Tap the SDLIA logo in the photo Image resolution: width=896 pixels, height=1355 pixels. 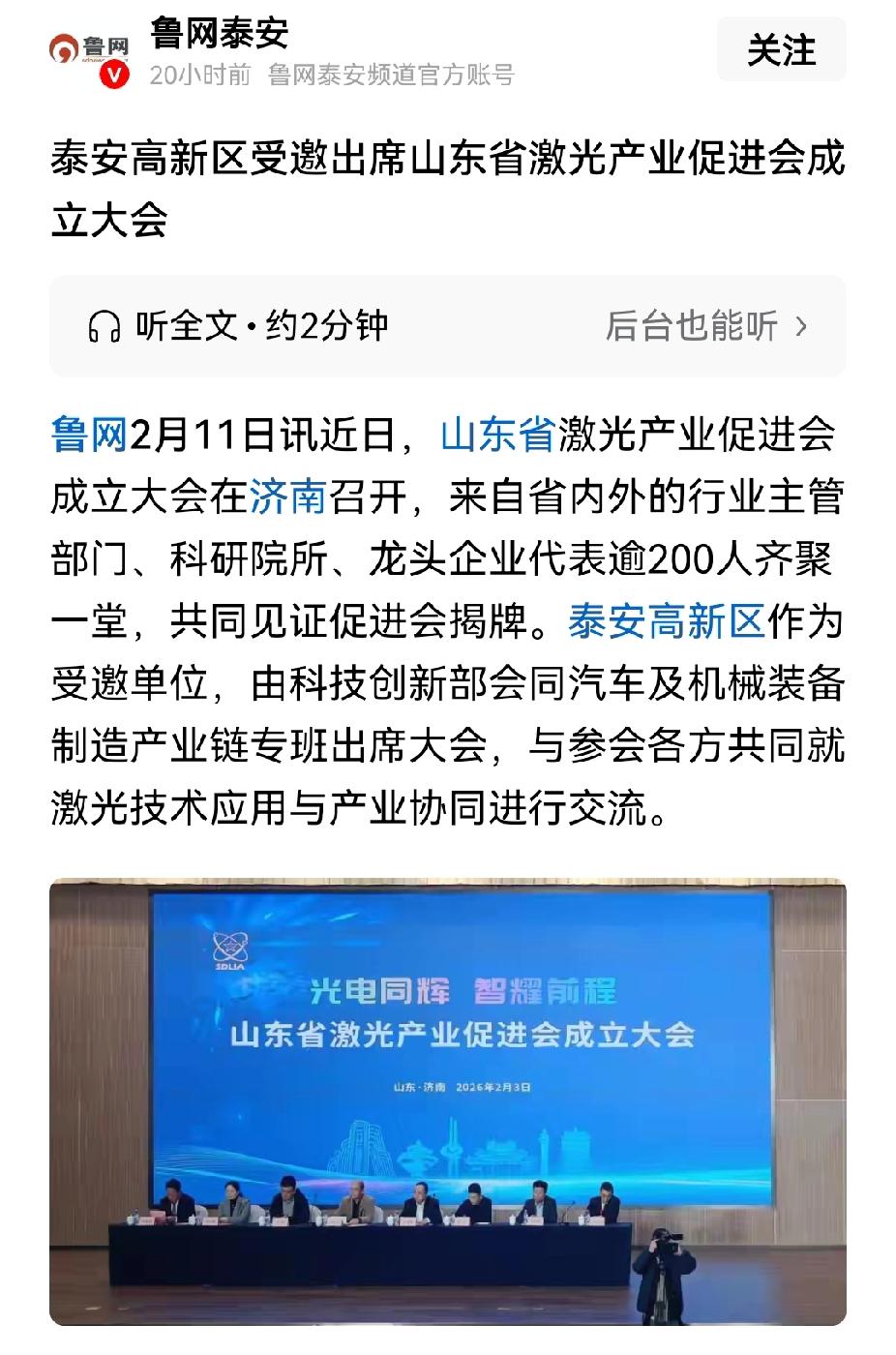tap(229, 947)
